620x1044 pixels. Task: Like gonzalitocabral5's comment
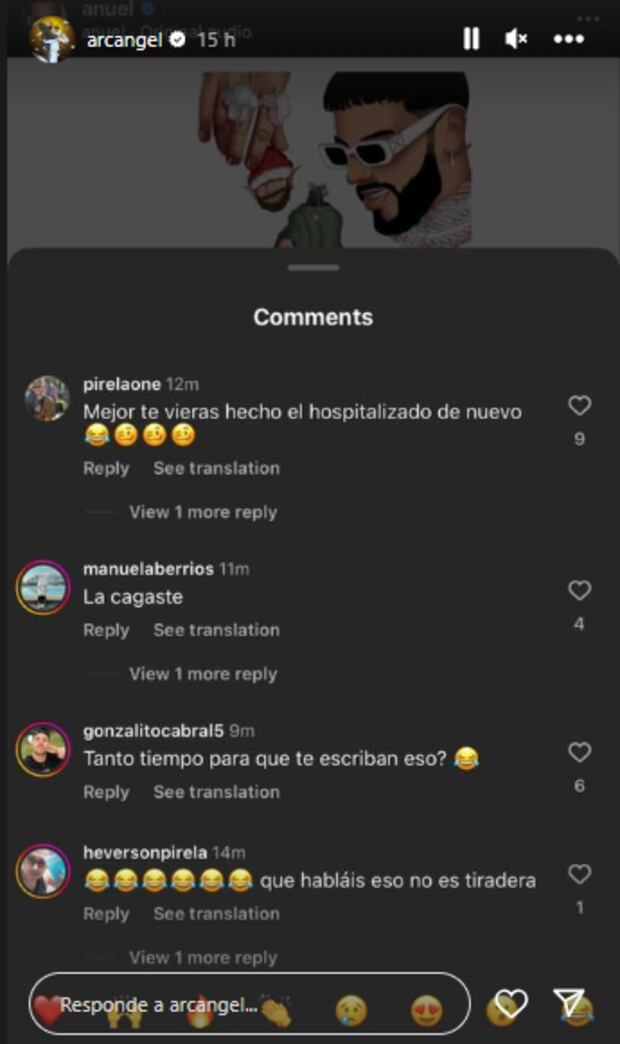pyautogui.click(x=579, y=753)
